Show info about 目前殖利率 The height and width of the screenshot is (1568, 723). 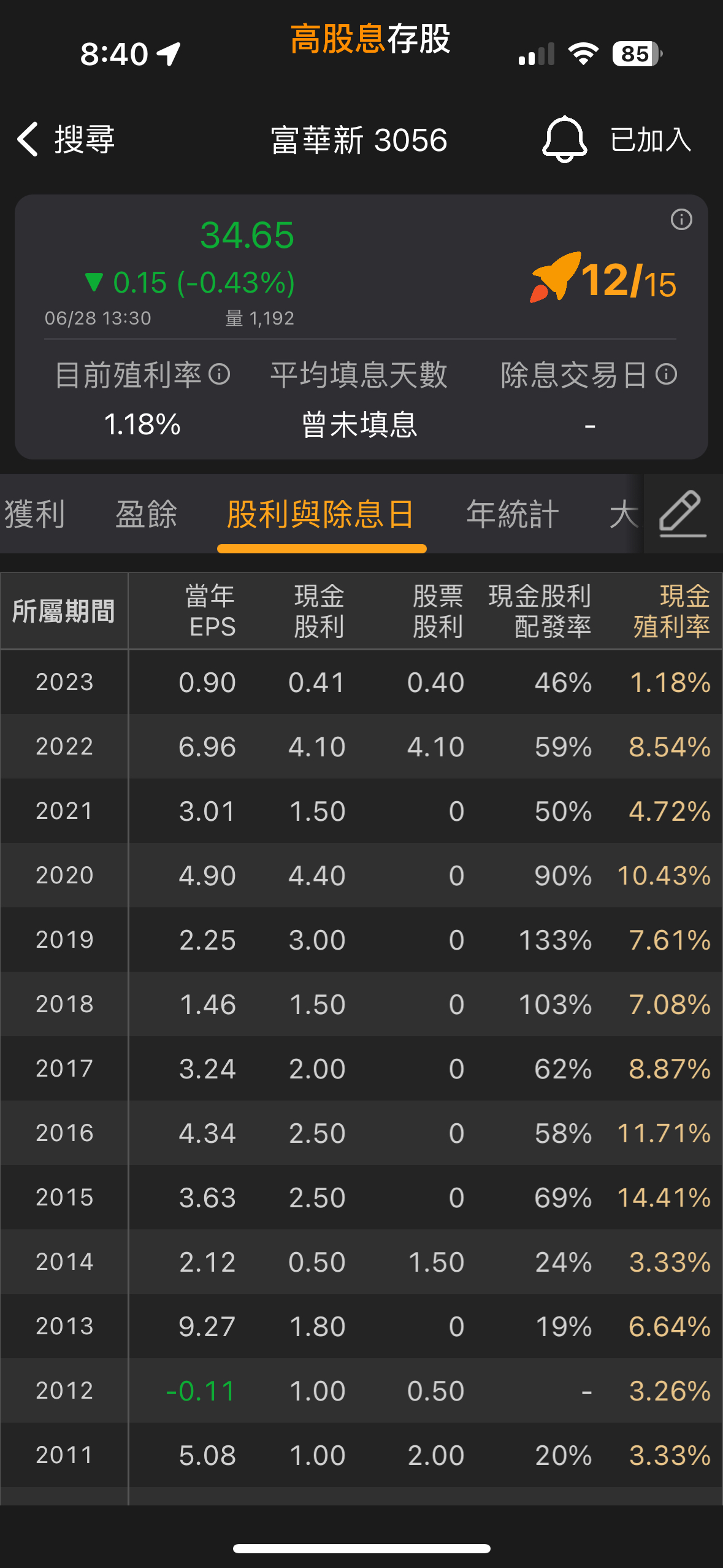219,374
